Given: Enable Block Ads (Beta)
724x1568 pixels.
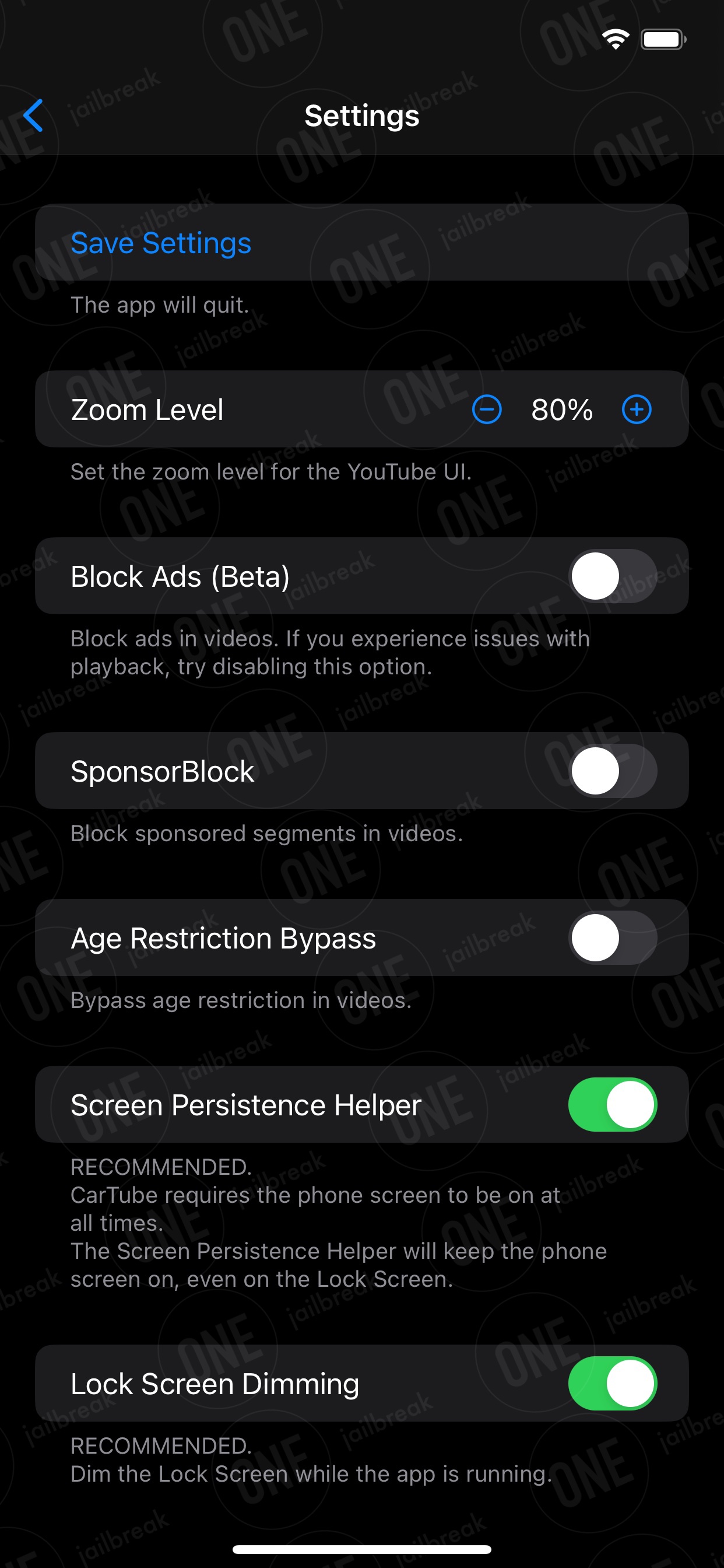Looking at the screenshot, I should tap(613, 576).
